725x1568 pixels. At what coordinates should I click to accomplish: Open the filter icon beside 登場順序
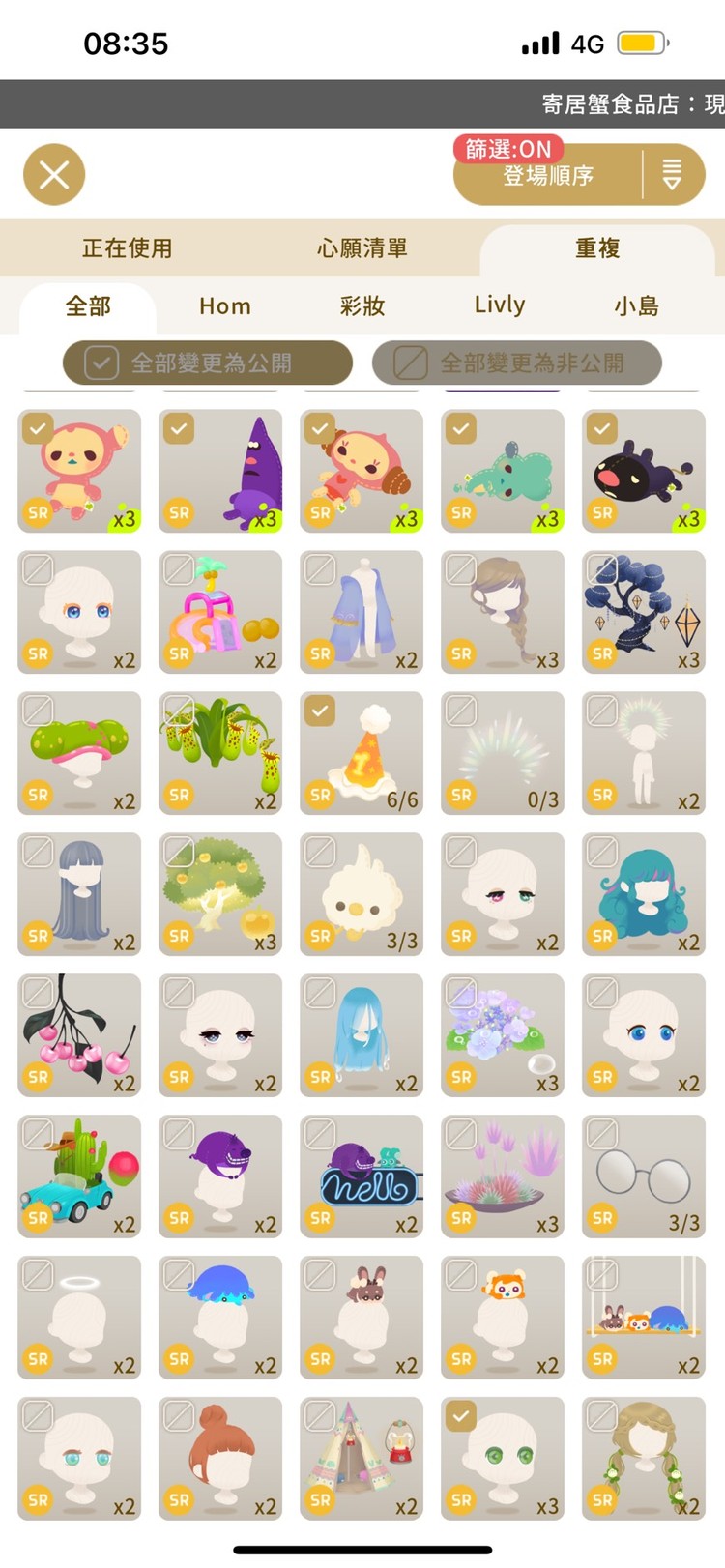[672, 175]
